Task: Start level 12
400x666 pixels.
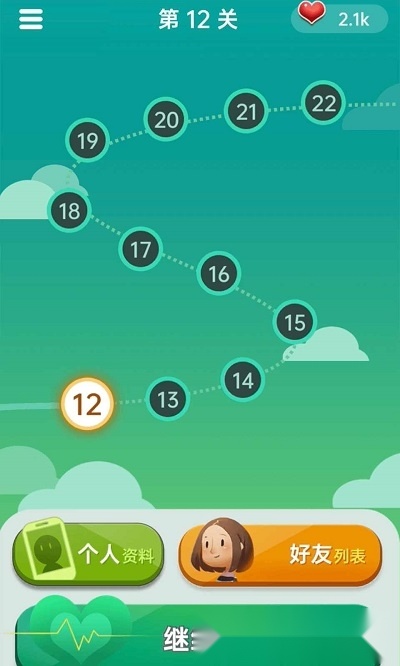Action: [x=87, y=404]
